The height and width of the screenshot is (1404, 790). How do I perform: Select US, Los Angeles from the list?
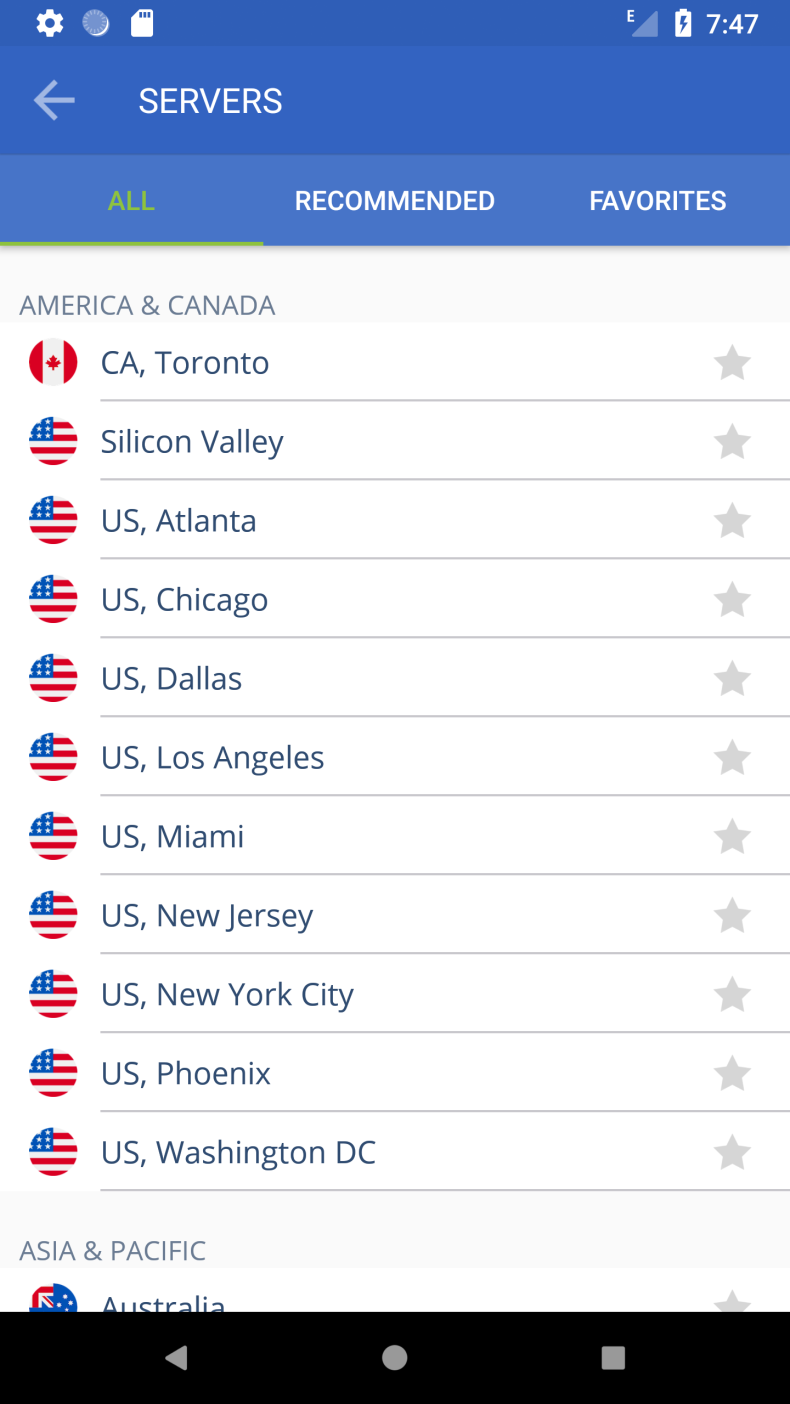coord(395,757)
